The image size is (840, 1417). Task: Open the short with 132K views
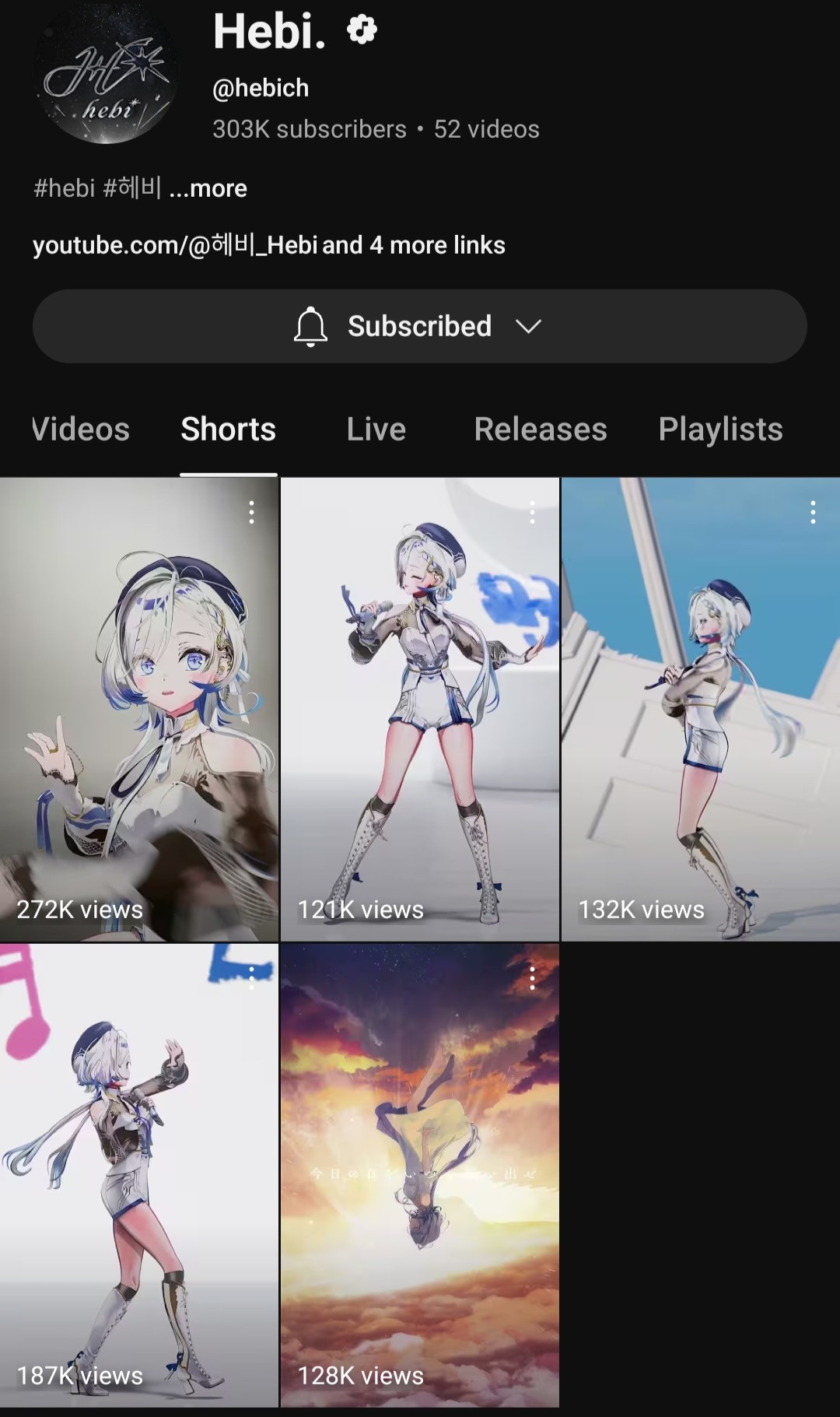(701, 710)
